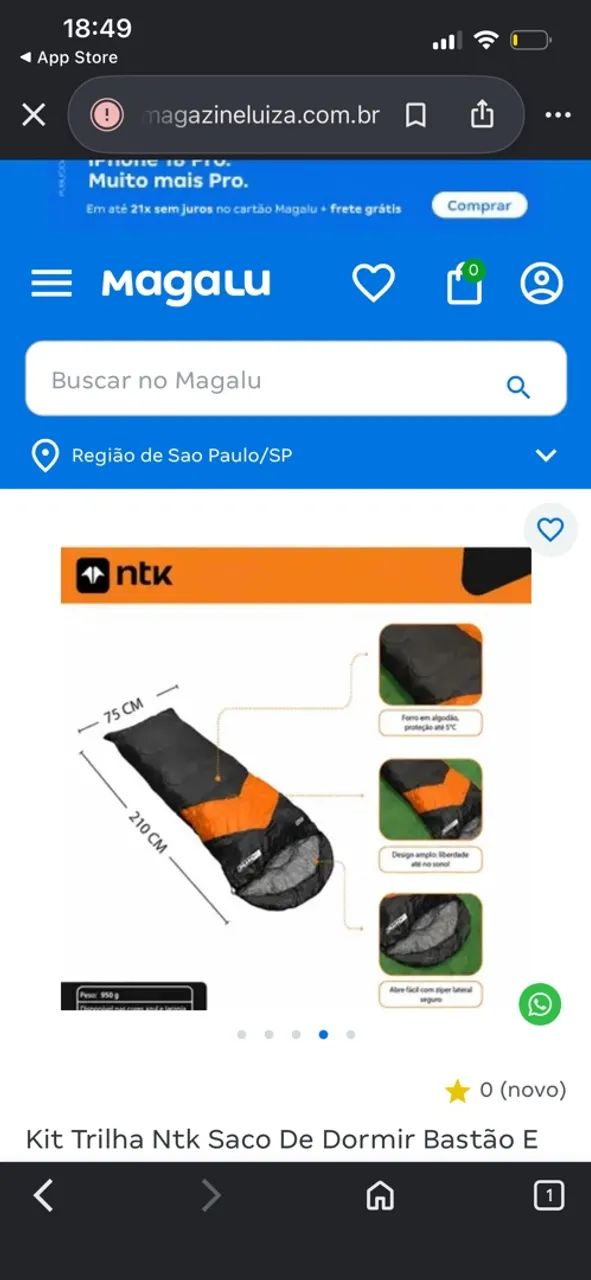Open the user account profile
Screen dimensions: 591x1280
point(542,284)
